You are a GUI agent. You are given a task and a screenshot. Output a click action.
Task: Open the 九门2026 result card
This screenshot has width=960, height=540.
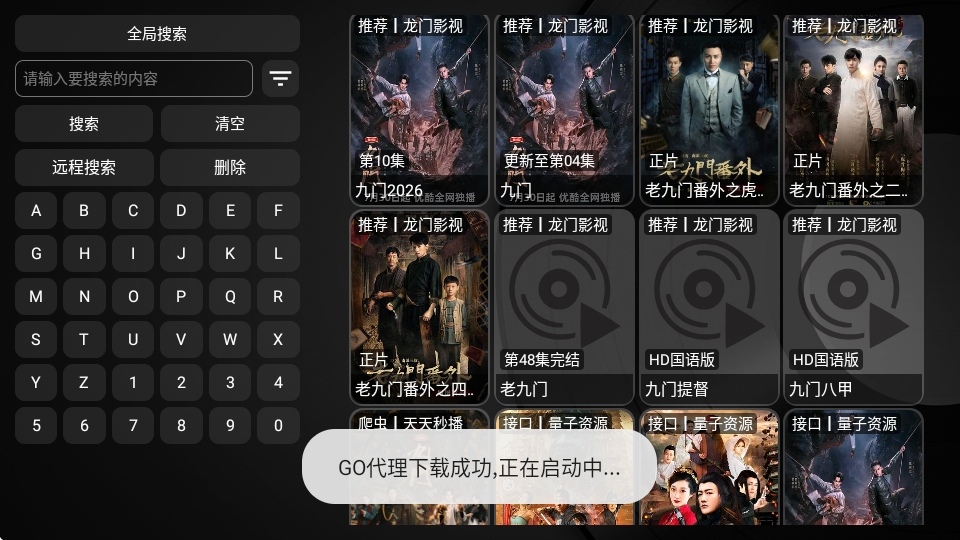pyautogui.click(x=419, y=110)
